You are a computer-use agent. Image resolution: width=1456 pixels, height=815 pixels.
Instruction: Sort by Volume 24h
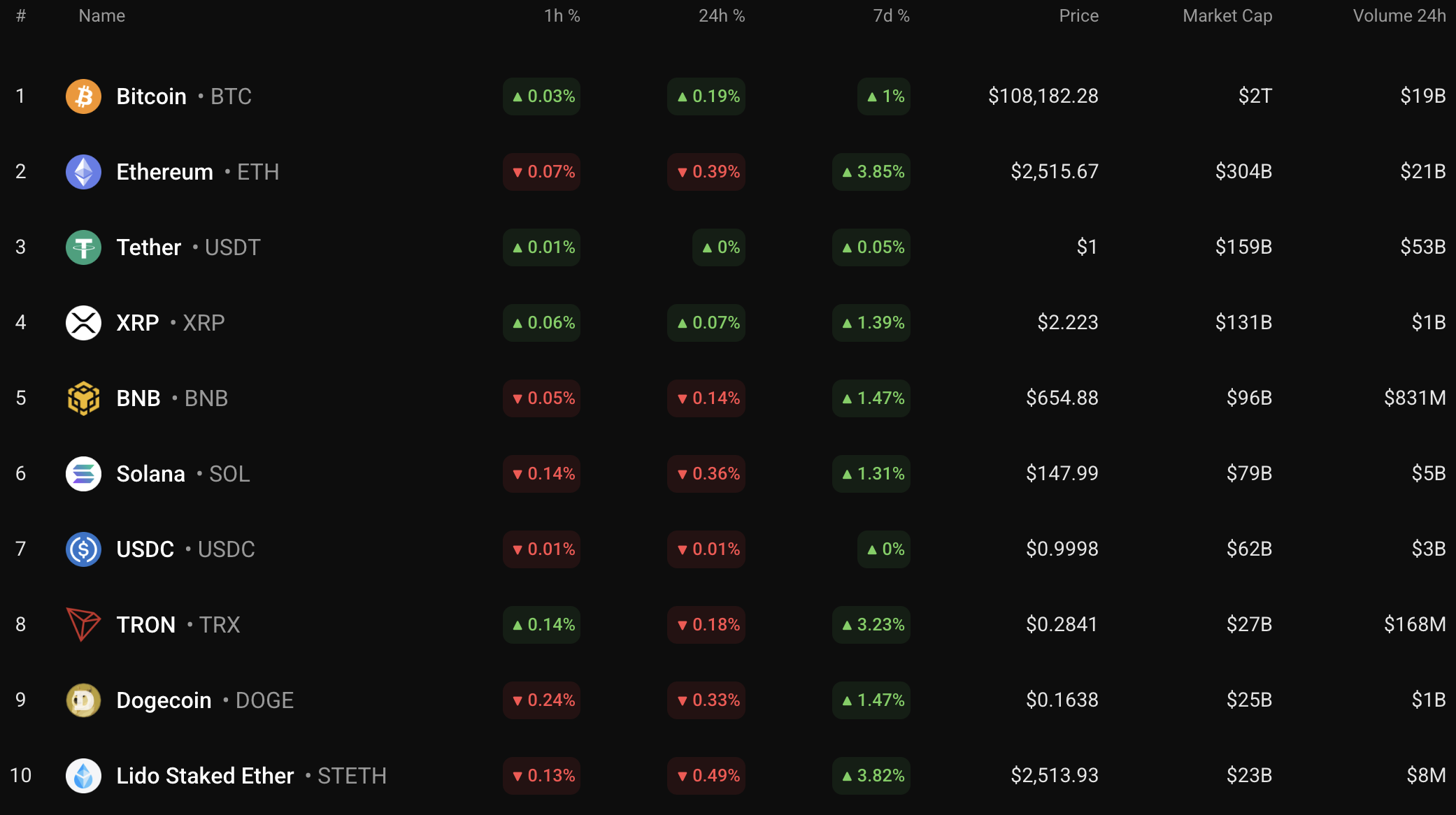tap(1399, 16)
